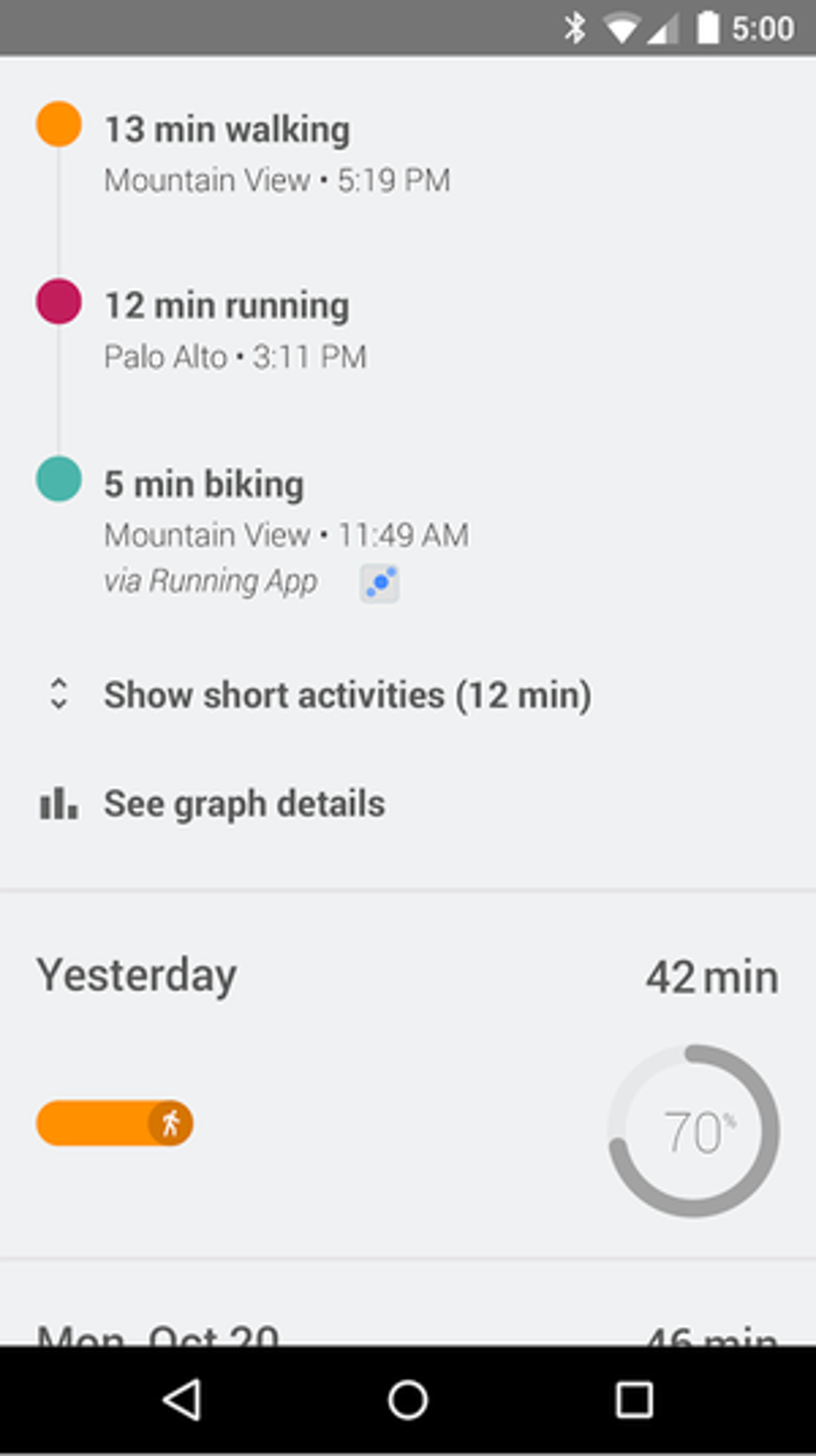
Task: Go to the home screen
Action: tap(408, 1400)
